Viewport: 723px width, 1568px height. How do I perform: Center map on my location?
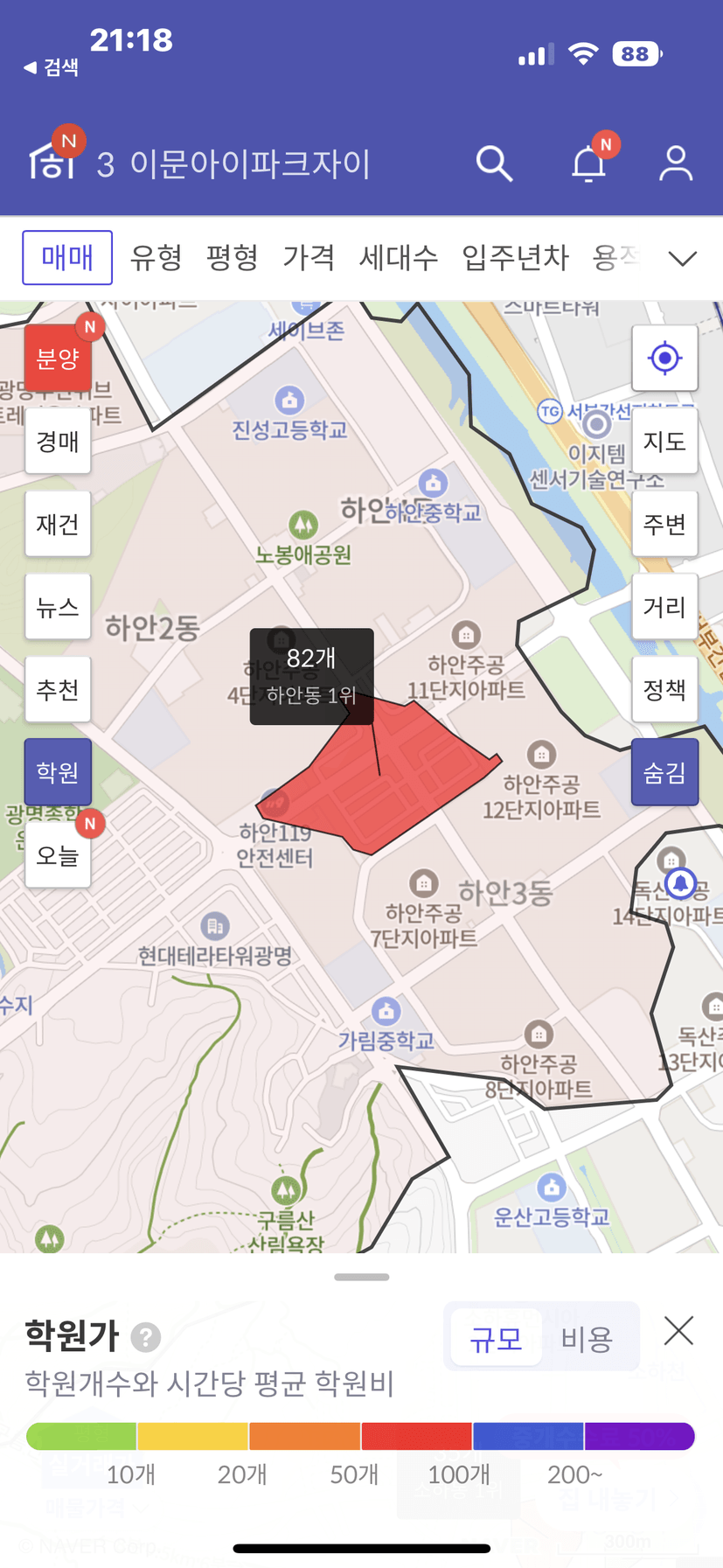click(x=665, y=358)
